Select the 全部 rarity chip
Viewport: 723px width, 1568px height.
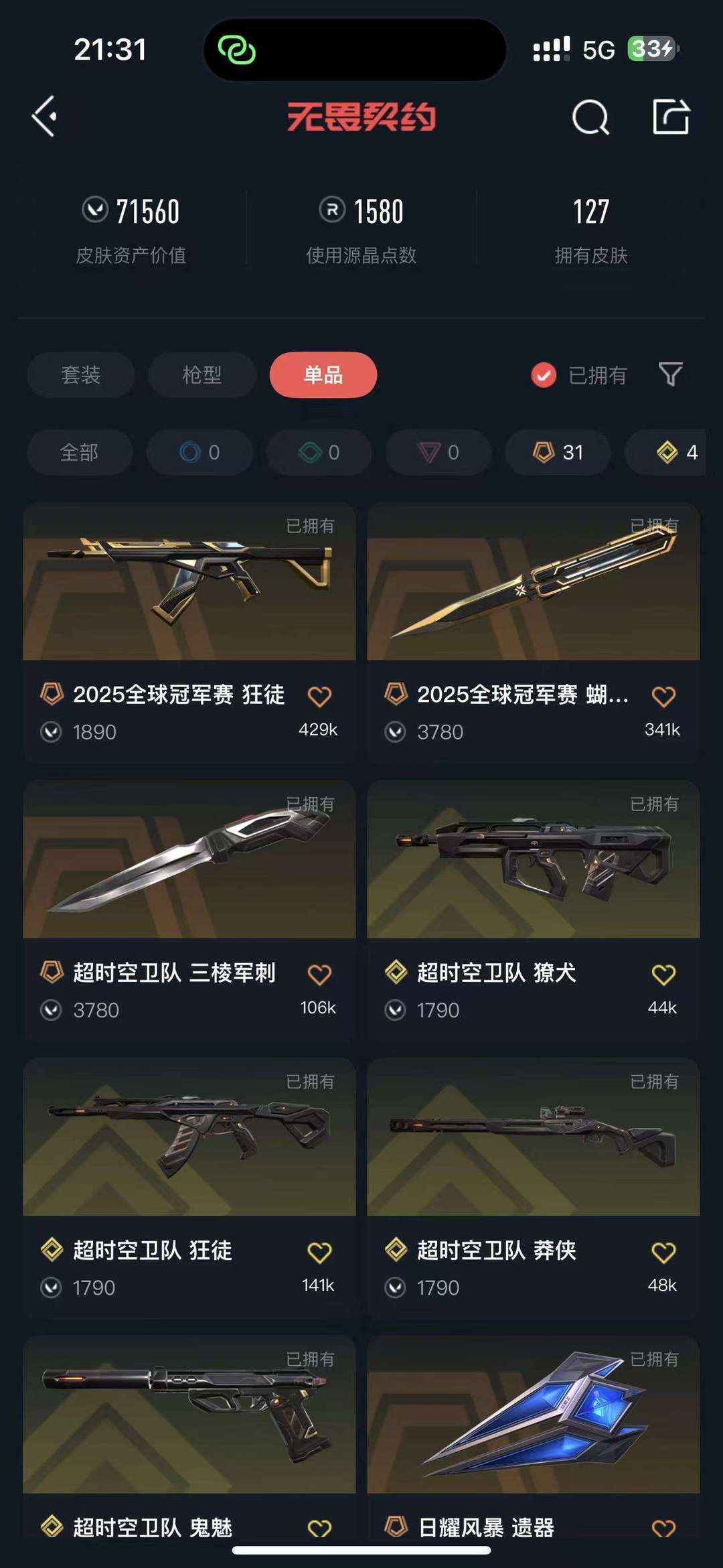80,452
